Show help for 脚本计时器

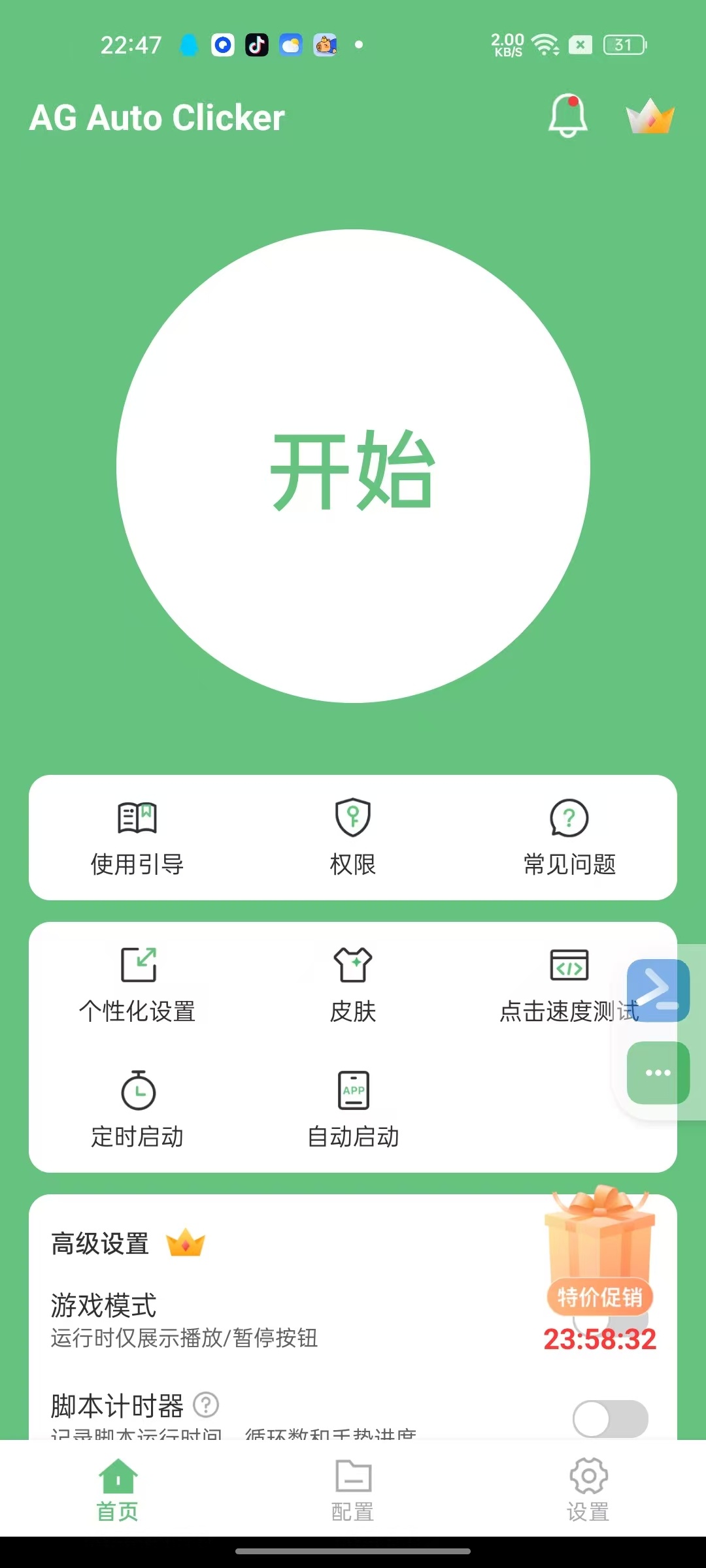[207, 1405]
